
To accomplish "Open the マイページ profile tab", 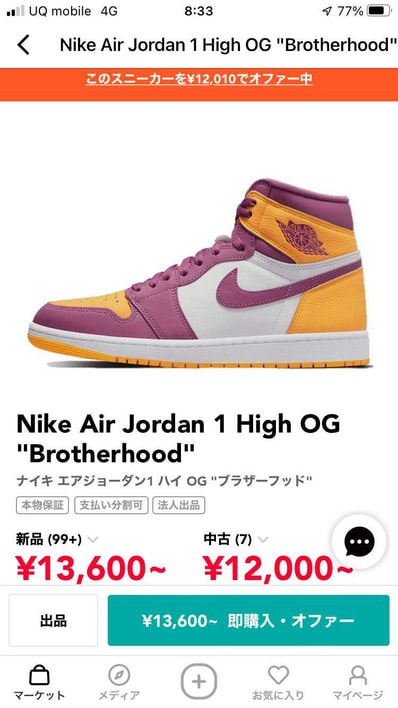I will pyautogui.click(x=358, y=682).
